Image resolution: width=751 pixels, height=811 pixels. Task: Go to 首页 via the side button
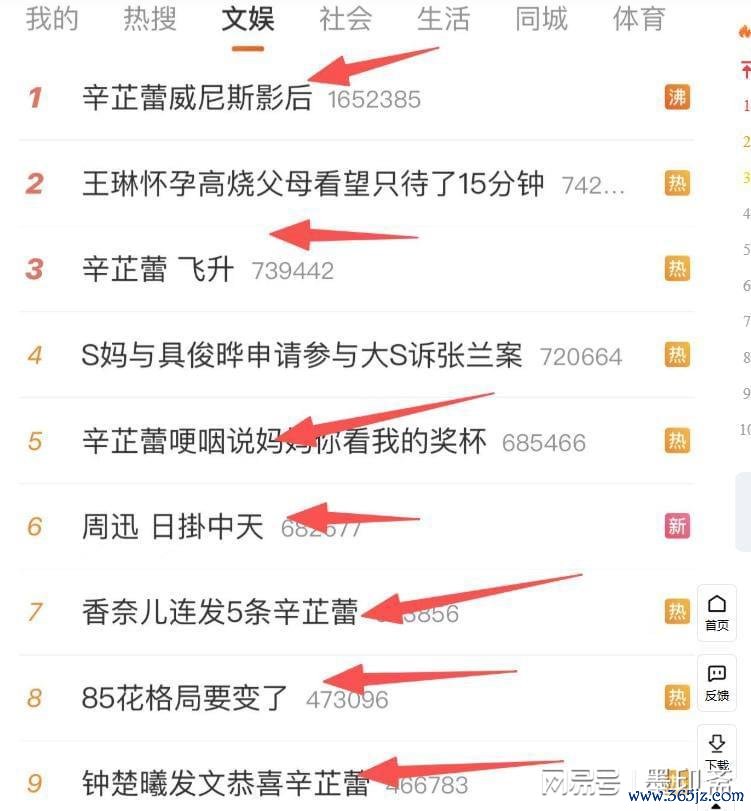pyautogui.click(x=717, y=612)
